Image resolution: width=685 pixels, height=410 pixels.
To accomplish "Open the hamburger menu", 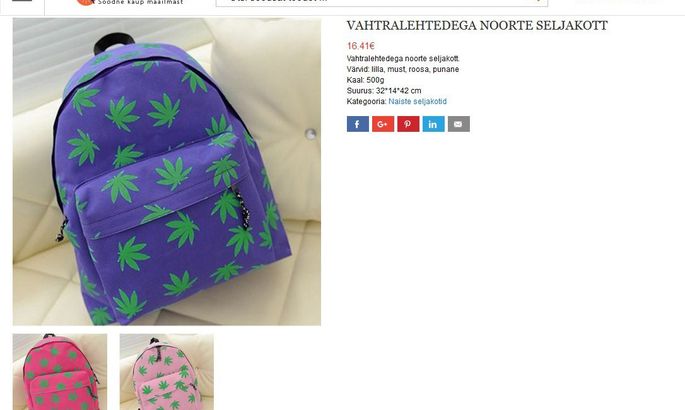I will tap(21, 3).
